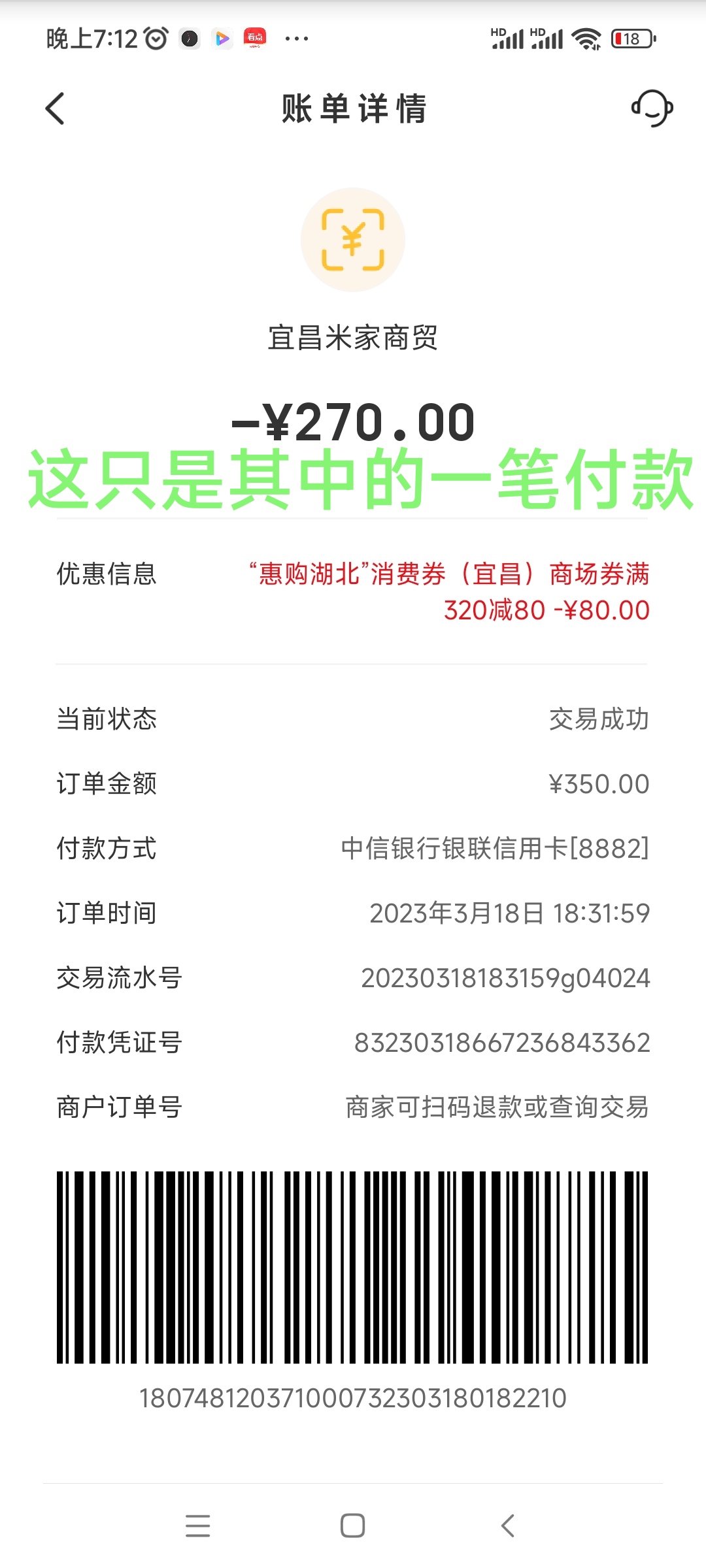Go back from the bill details page
This screenshot has width=706, height=1568.
pyautogui.click(x=56, y=108)
